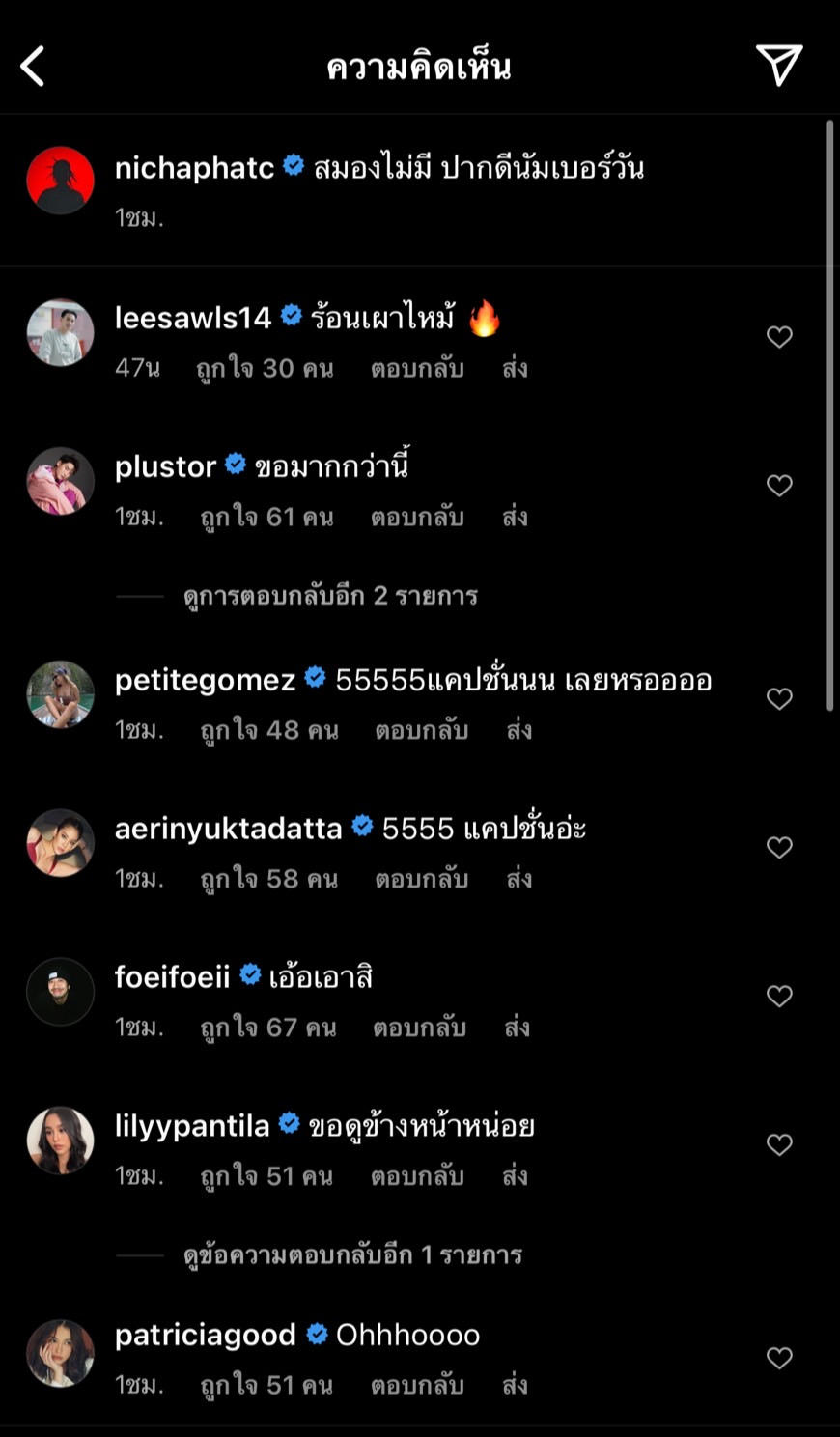Reply to leesawls14's comment
This screenshot has width=840, height=1437.
click(417, 369)
